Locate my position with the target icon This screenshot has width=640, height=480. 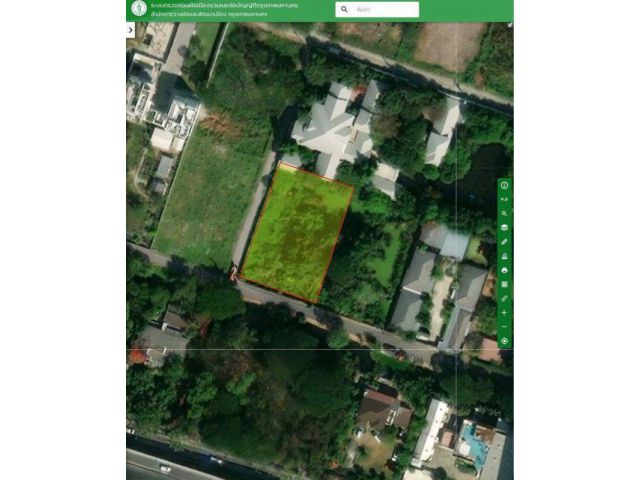(504, 341)
